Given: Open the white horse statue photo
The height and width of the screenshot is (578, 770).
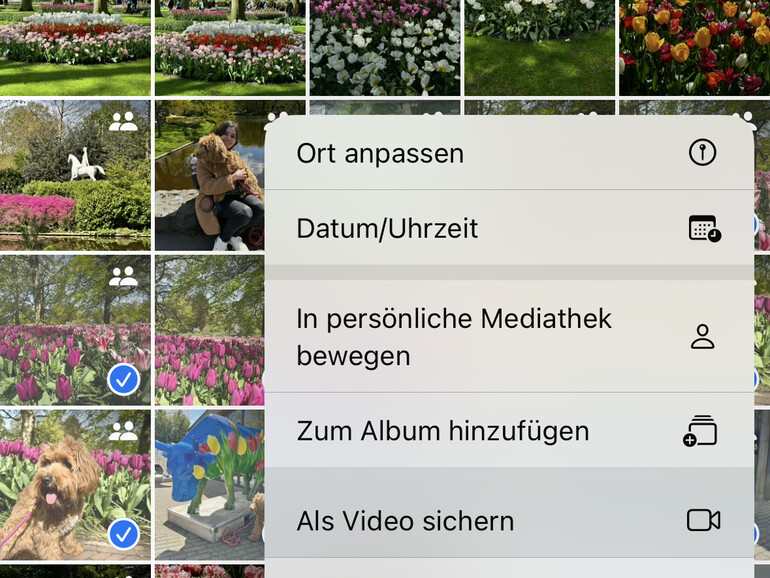Looking at the screenshot, I should pos(75,175).
